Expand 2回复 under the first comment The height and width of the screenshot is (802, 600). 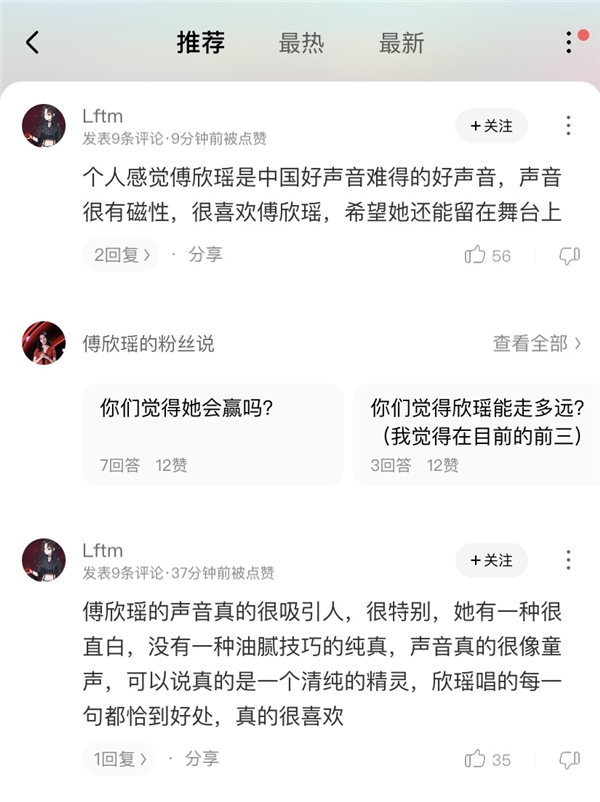click(121, 255)
